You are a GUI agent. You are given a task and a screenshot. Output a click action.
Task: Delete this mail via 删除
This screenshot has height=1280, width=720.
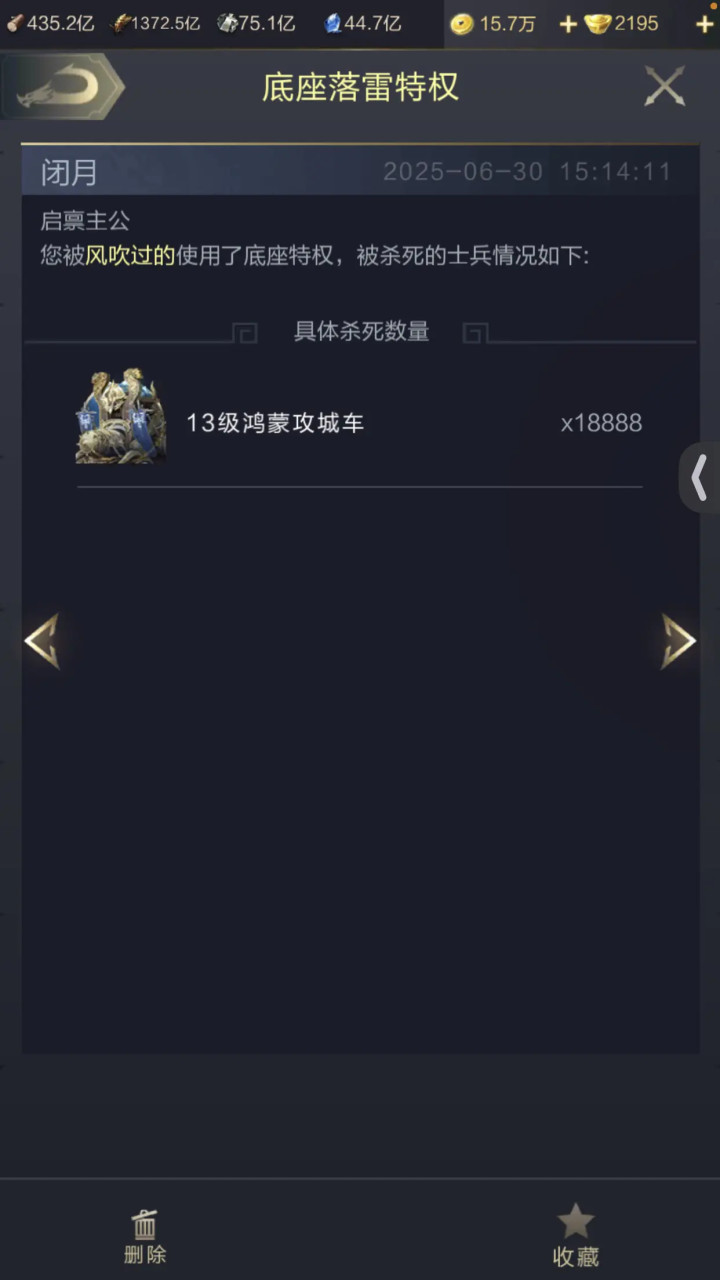145,1237
